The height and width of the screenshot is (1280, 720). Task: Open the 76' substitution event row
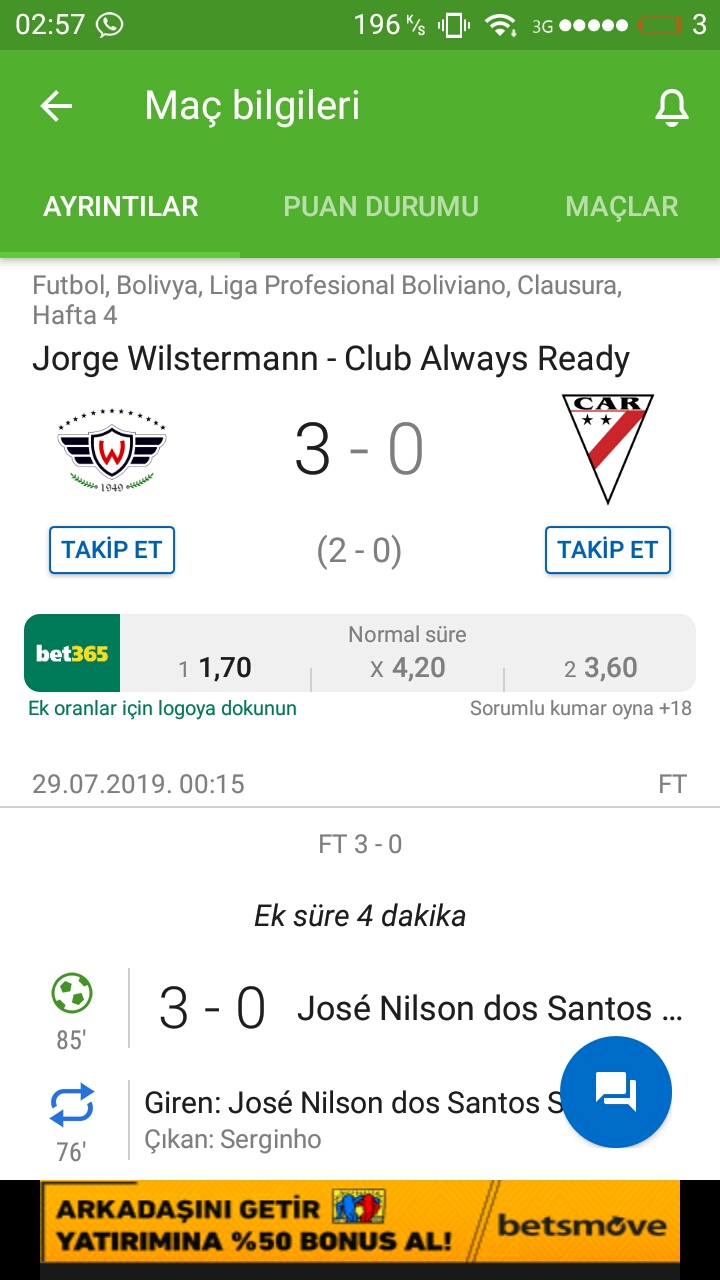[340, 1119]
